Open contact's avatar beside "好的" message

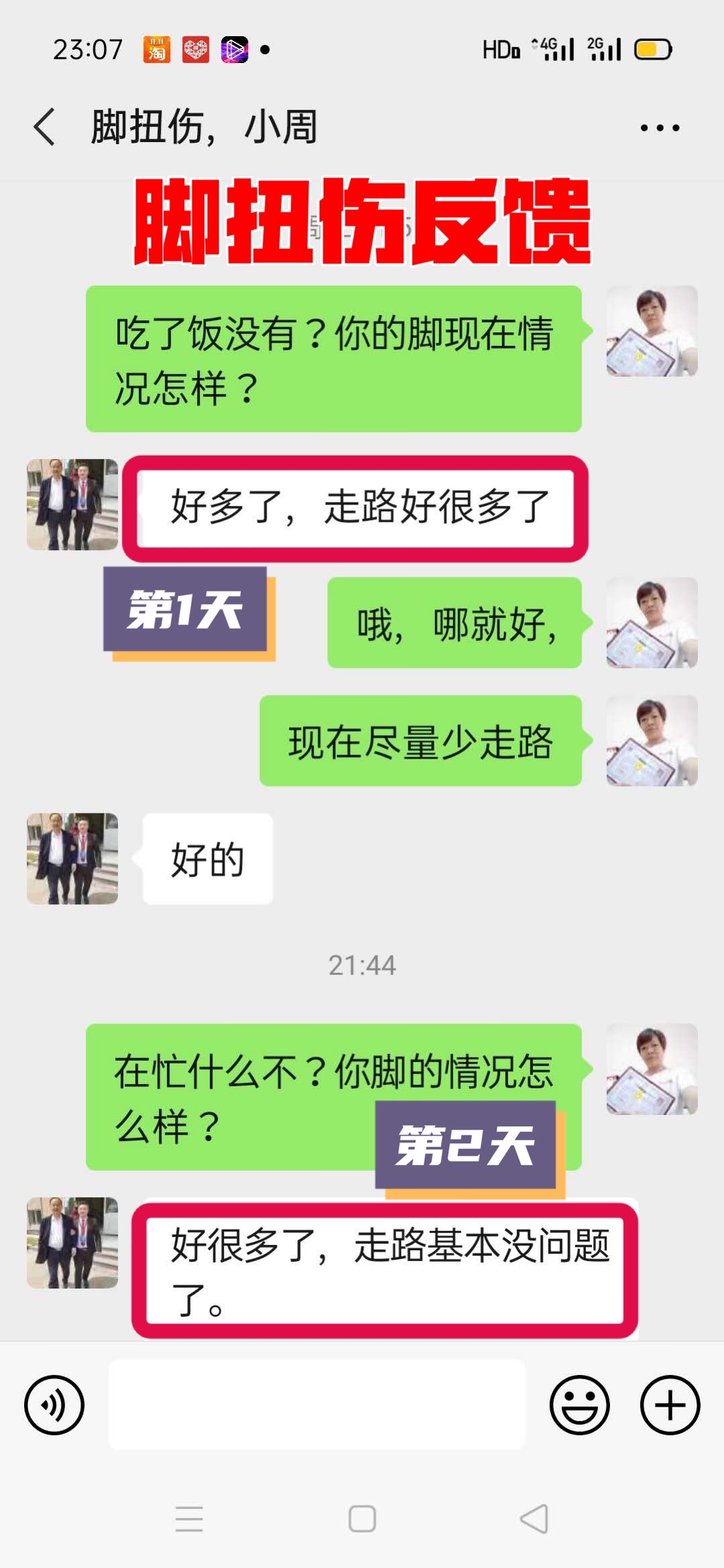click(x=72, y=859)
